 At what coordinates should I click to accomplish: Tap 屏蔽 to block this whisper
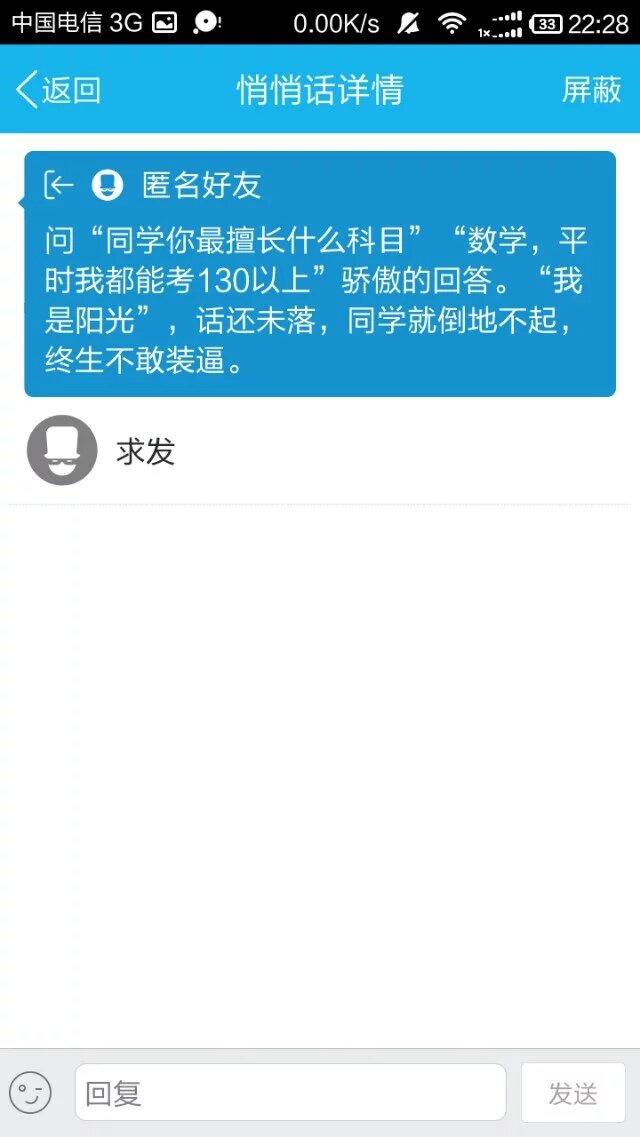[591, 90]
